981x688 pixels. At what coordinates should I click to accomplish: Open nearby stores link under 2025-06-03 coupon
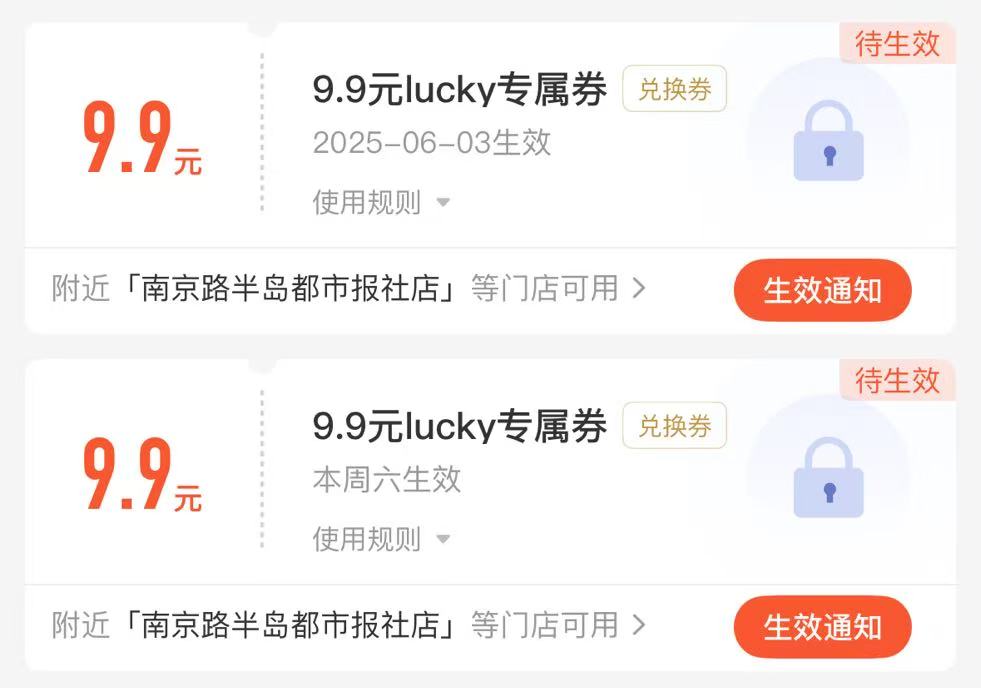349,290
